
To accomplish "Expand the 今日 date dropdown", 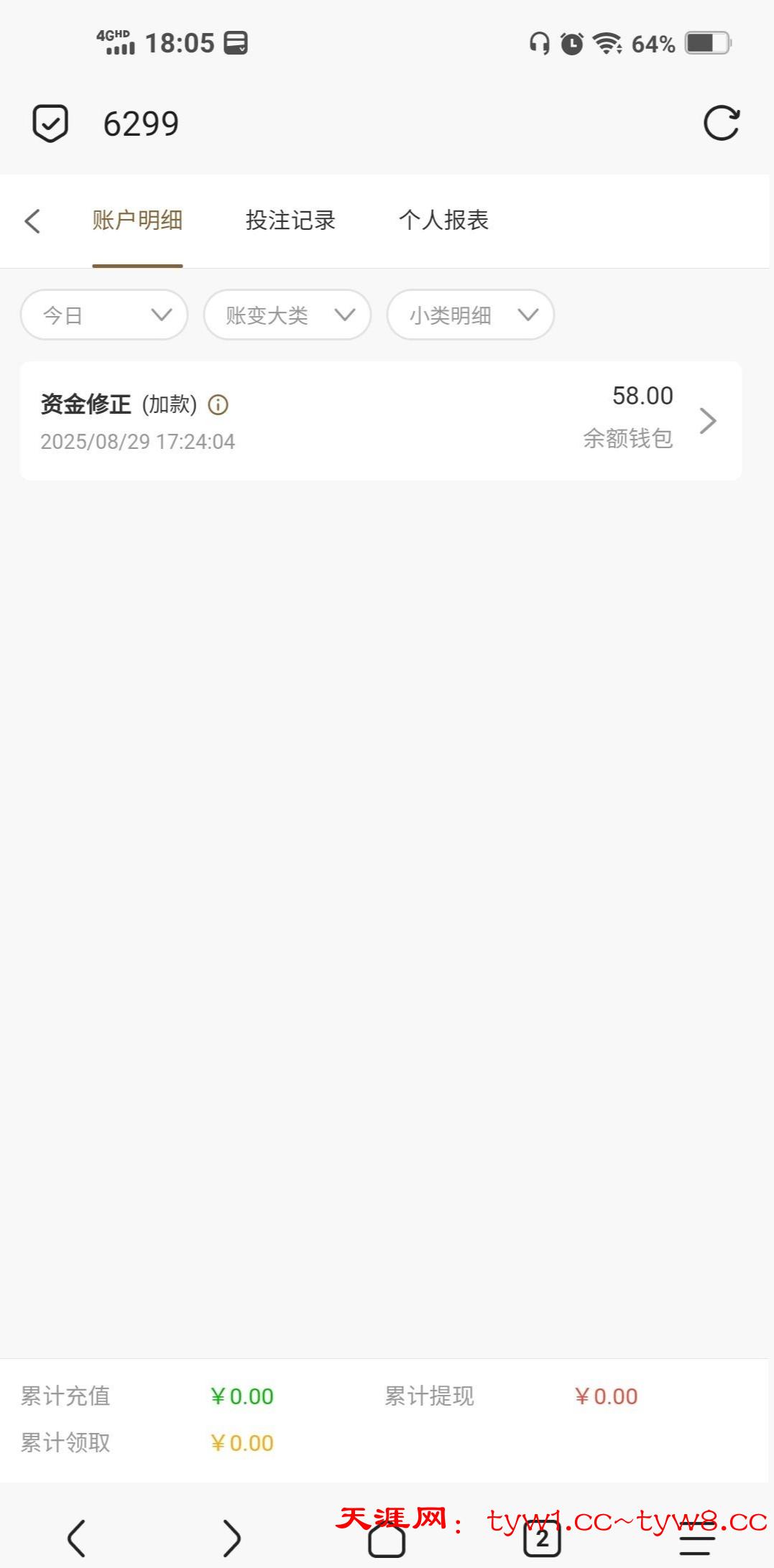I will pos(104,315).
